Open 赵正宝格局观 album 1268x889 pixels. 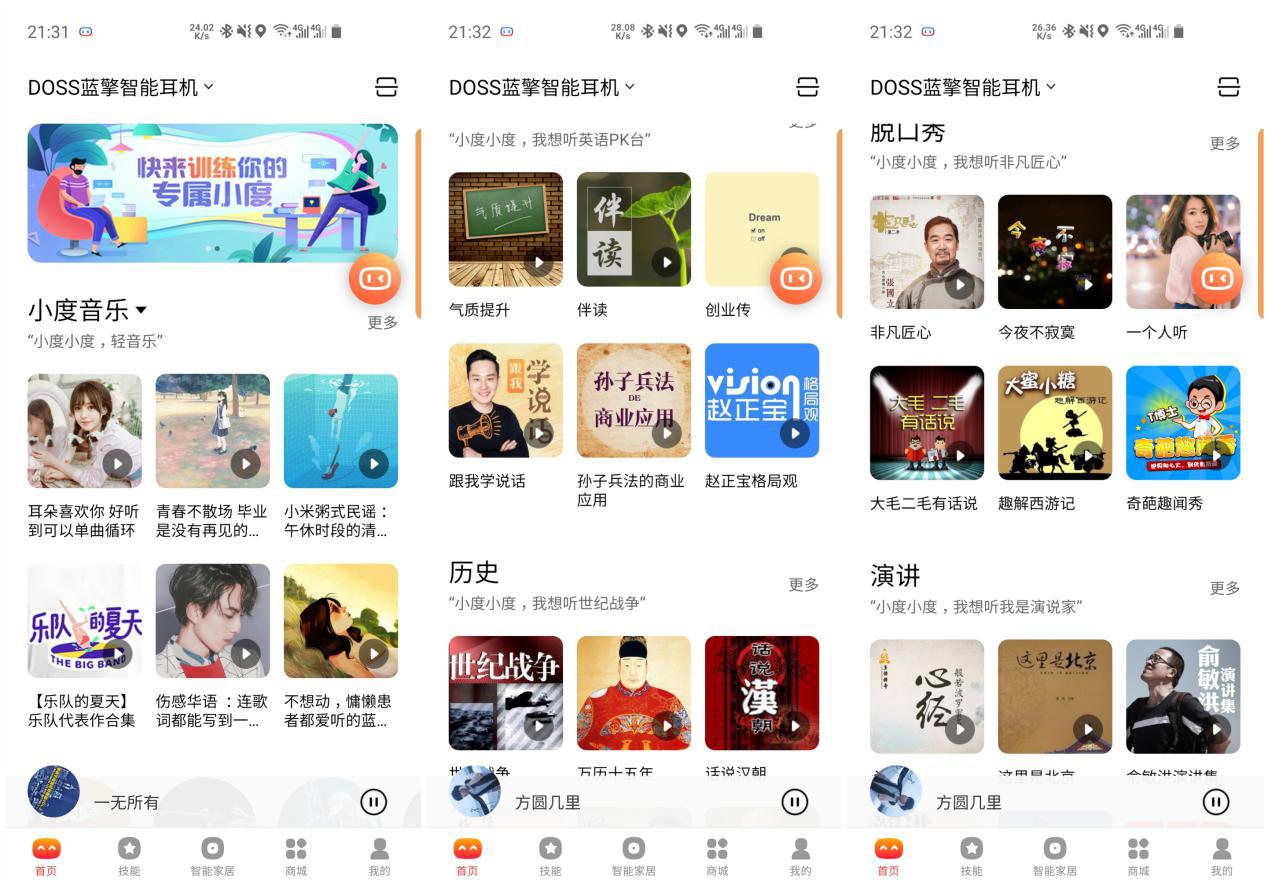[x=761, y=400]
